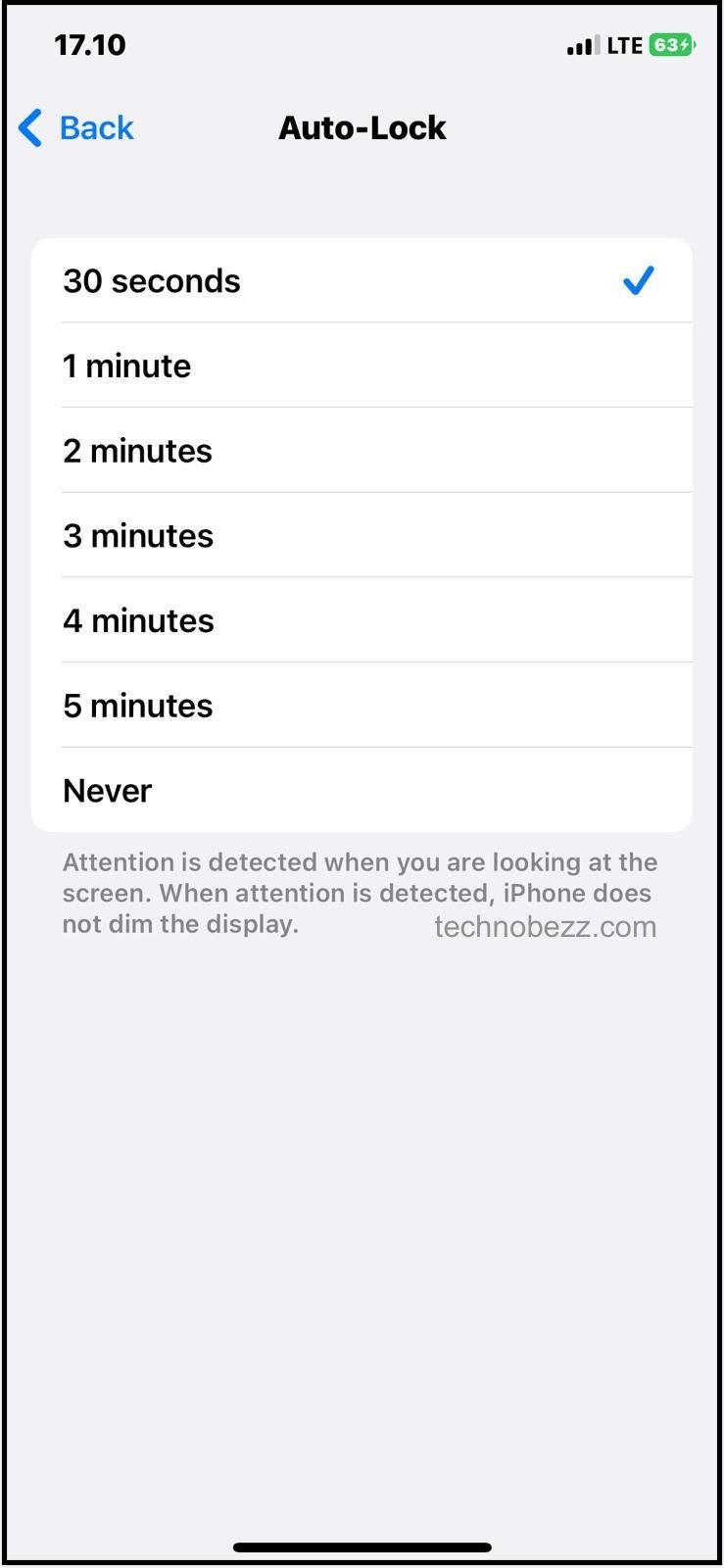Screen dimensions: 724x1568
Task: Choose 2 minutes for auto-lock
Action: (x=362, y=451)
